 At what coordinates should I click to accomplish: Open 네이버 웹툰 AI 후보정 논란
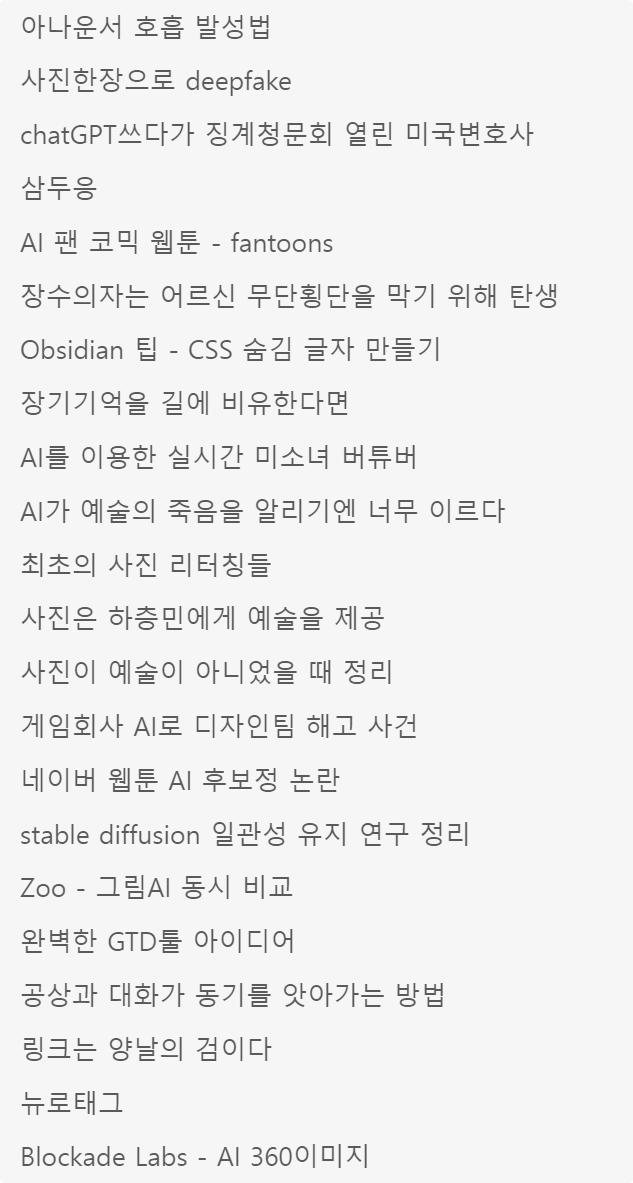[x=180, y=780]
